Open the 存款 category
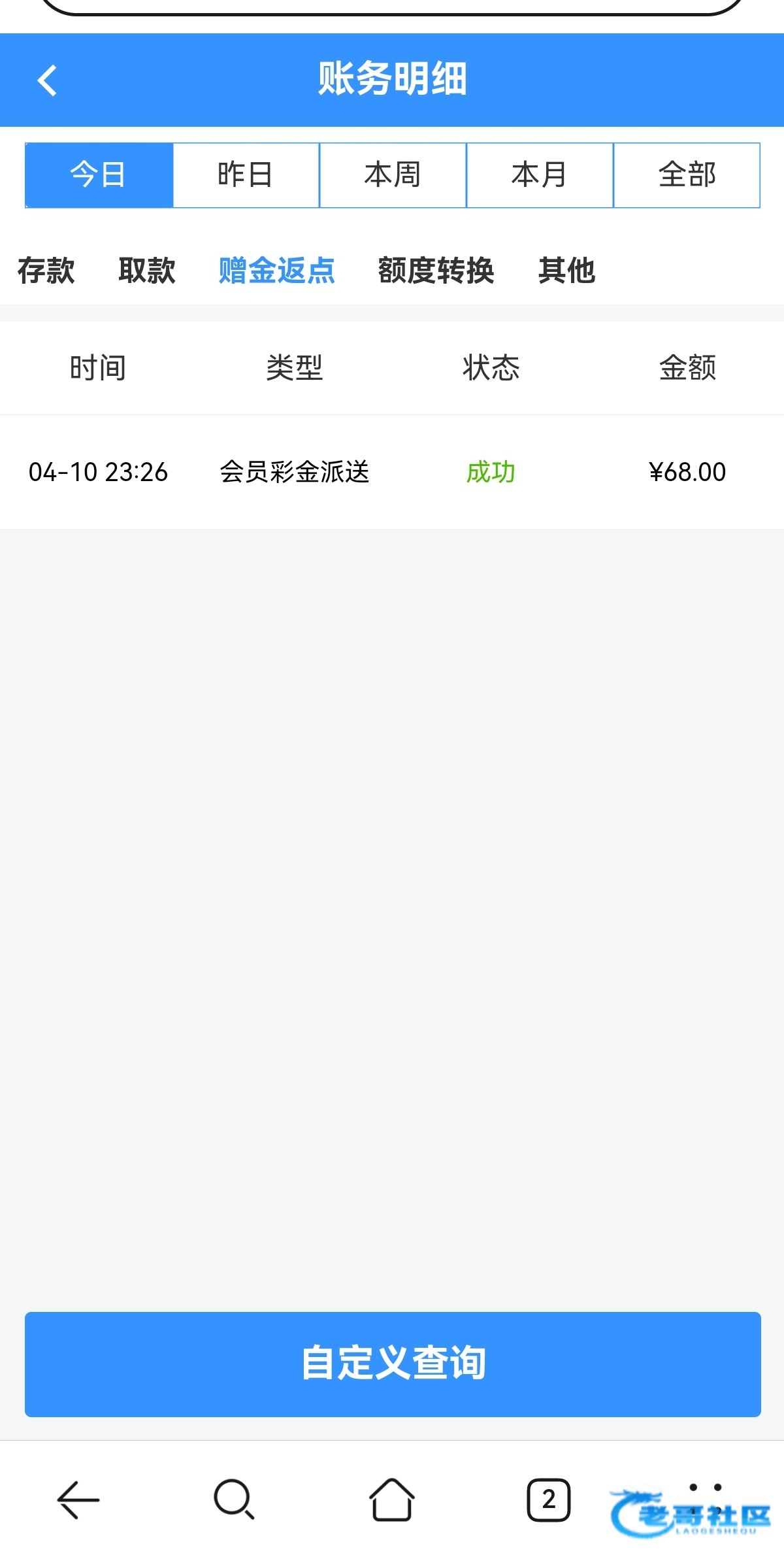The image size is (784, 1559). [46, 270]
